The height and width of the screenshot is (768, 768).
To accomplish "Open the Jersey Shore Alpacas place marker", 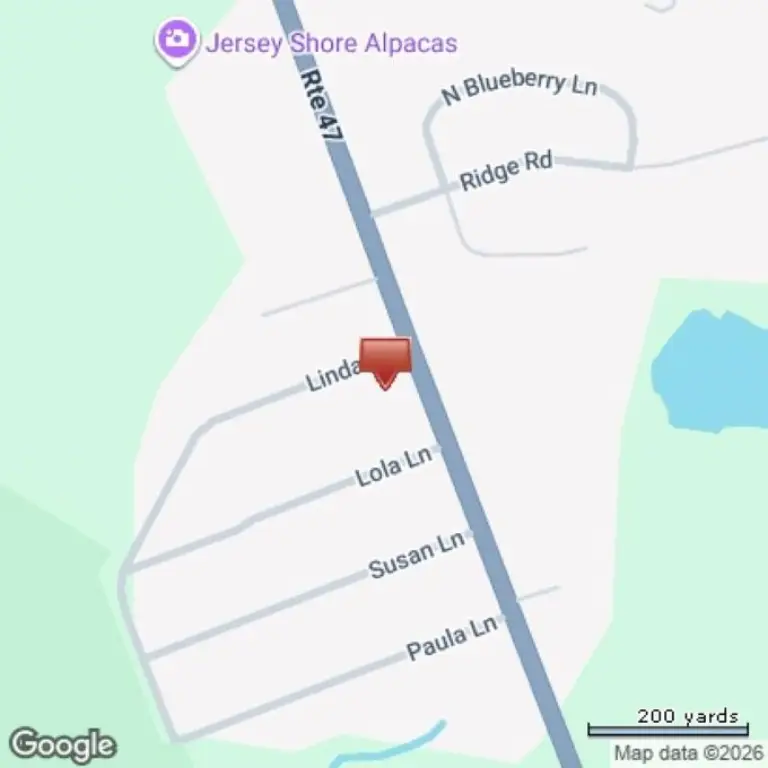I will coord(177,41).
